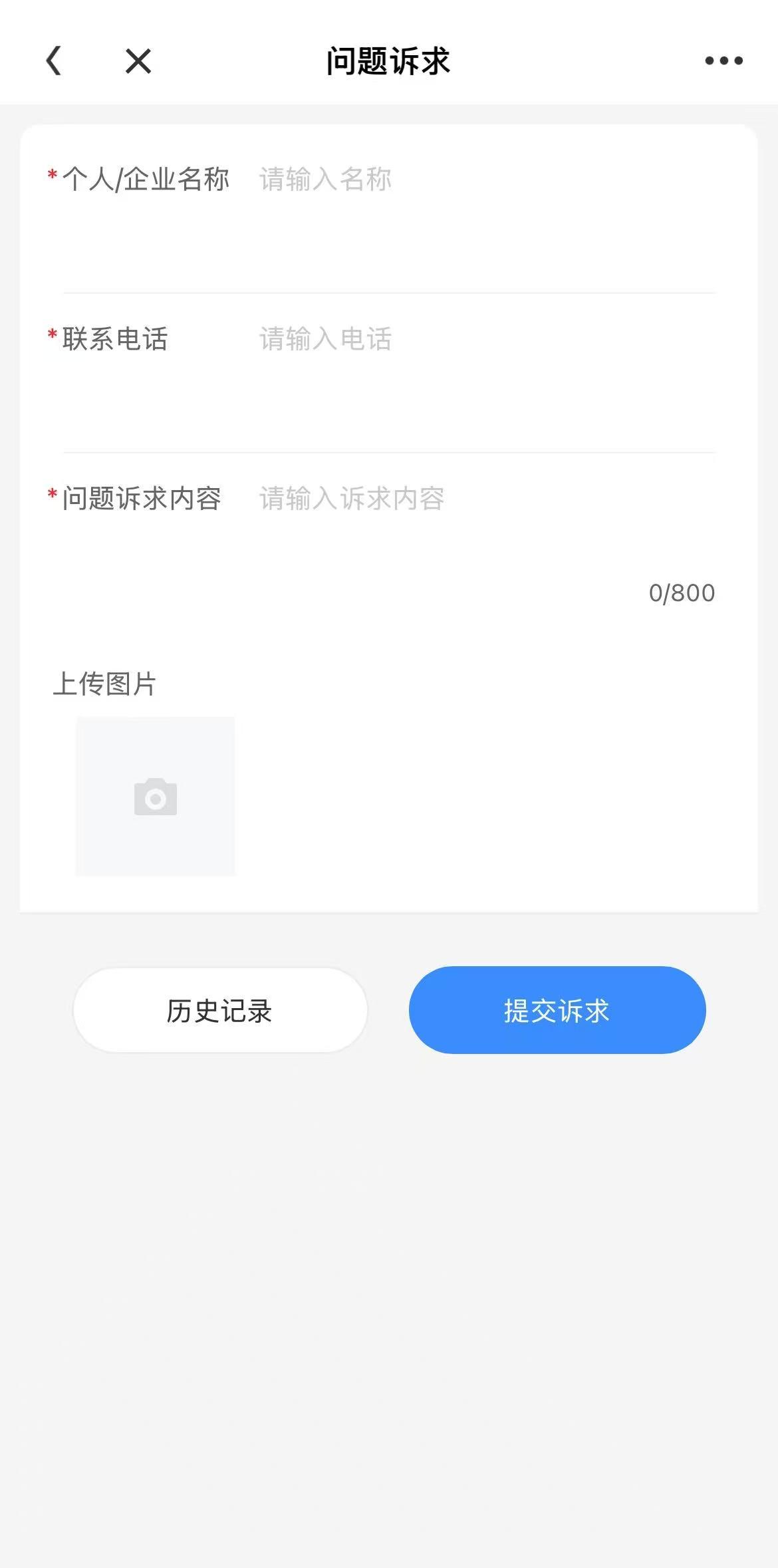Add a photo via the camera tile
This screenshot has height=1568, width=778.
click(156, 796)
